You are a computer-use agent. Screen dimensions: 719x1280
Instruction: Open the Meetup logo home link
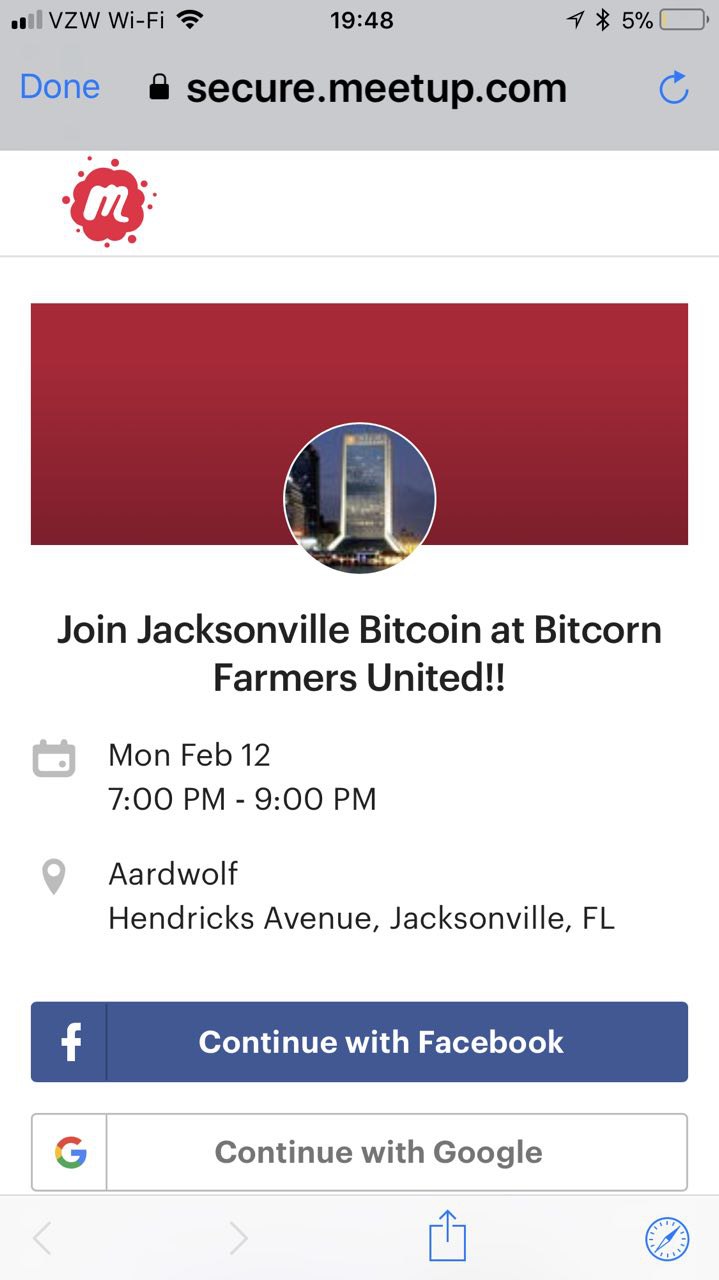[x=108, y=202]
